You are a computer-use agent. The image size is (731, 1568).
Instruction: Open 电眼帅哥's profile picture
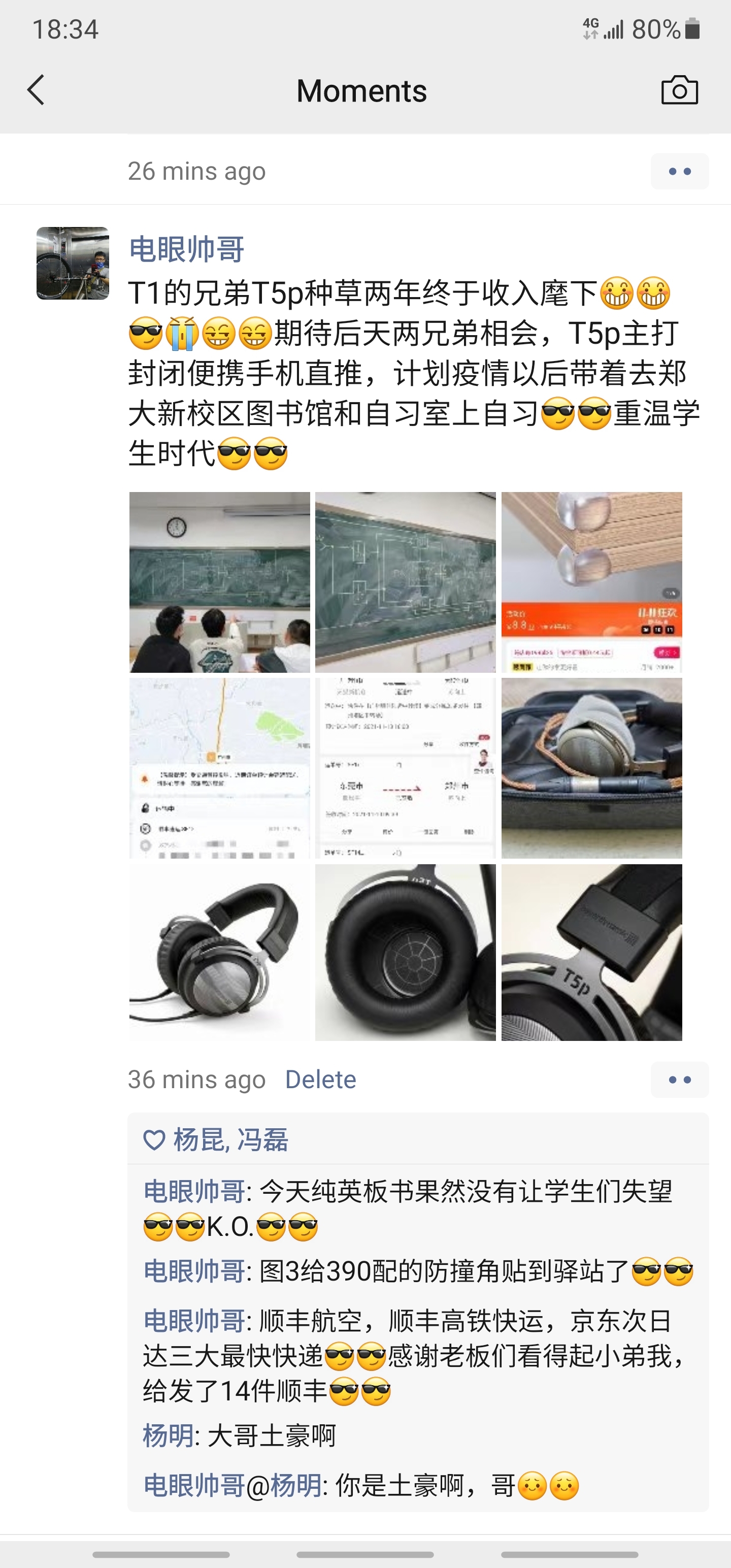pyautogui.click(x=73, y=264)
